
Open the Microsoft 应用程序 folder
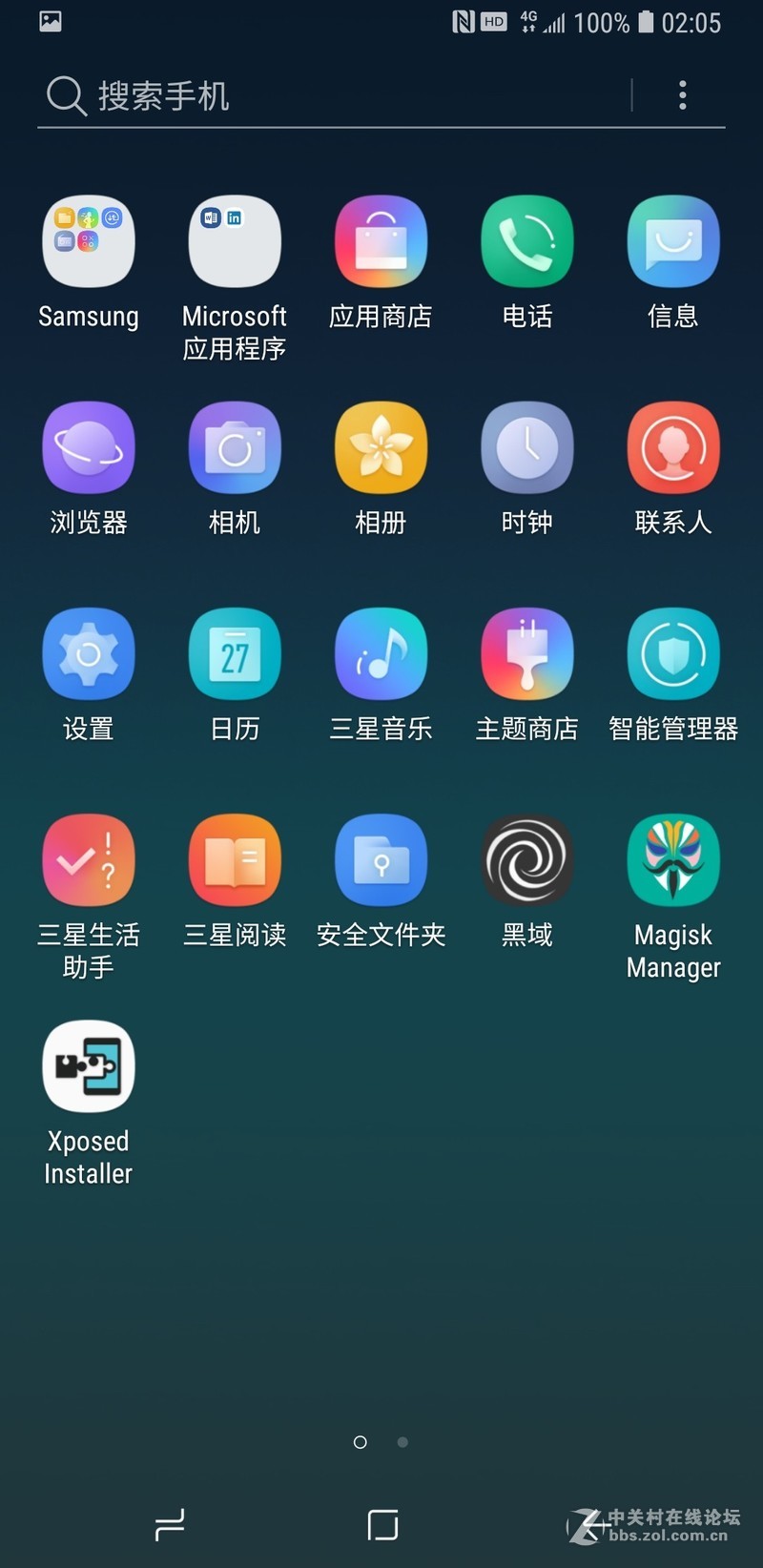pyautogui.click(x=235, y=240)
